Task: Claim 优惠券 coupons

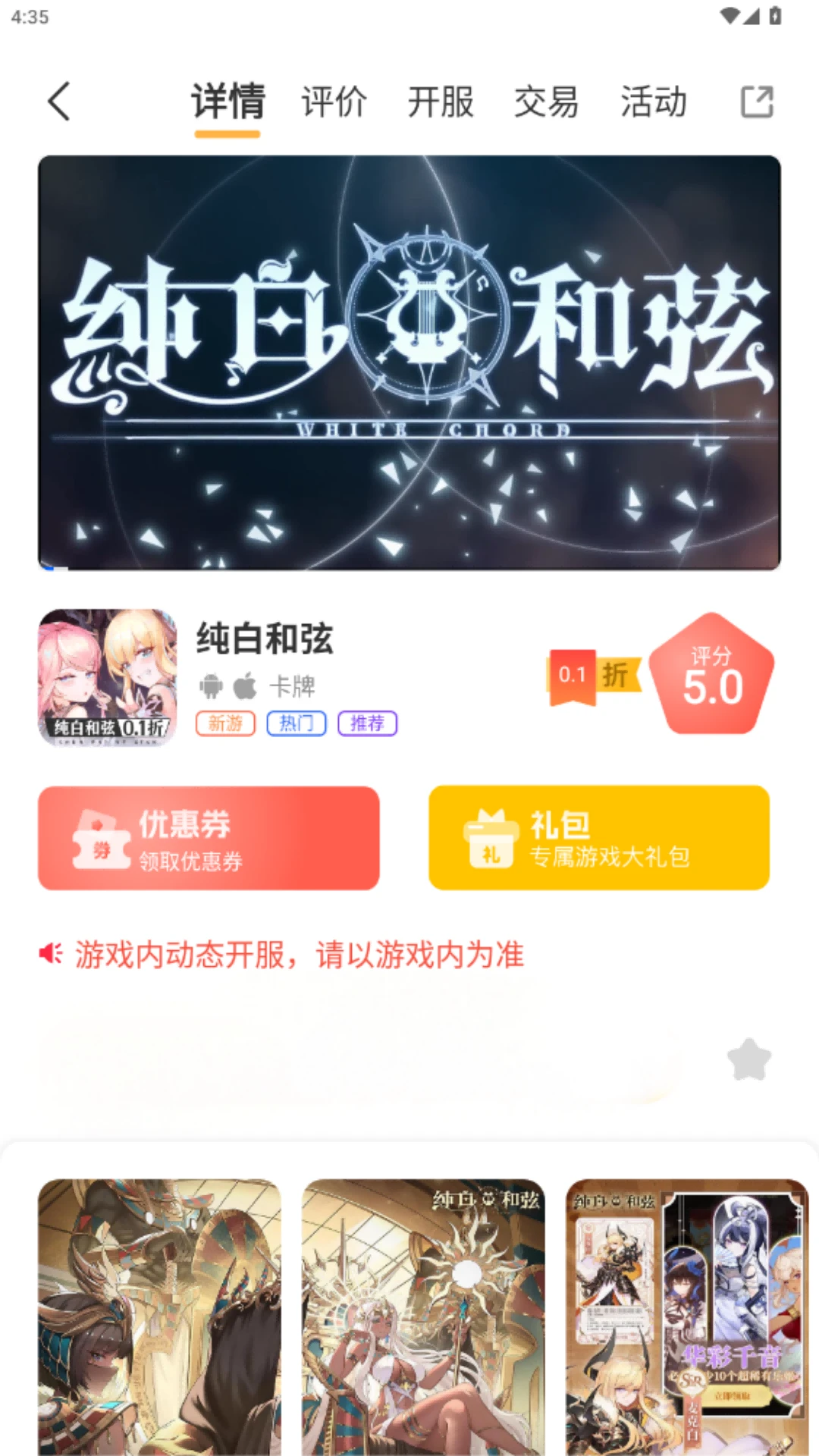Action: [x=209, y=838]
